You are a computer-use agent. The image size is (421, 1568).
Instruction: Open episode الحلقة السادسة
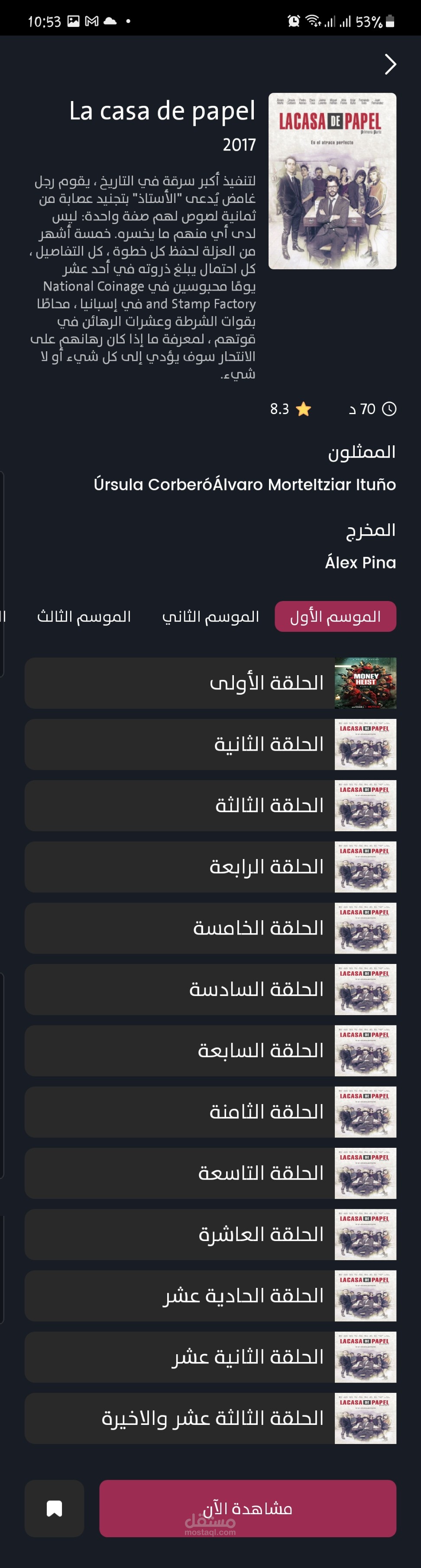pyautogui.click(x=210, y=989)
